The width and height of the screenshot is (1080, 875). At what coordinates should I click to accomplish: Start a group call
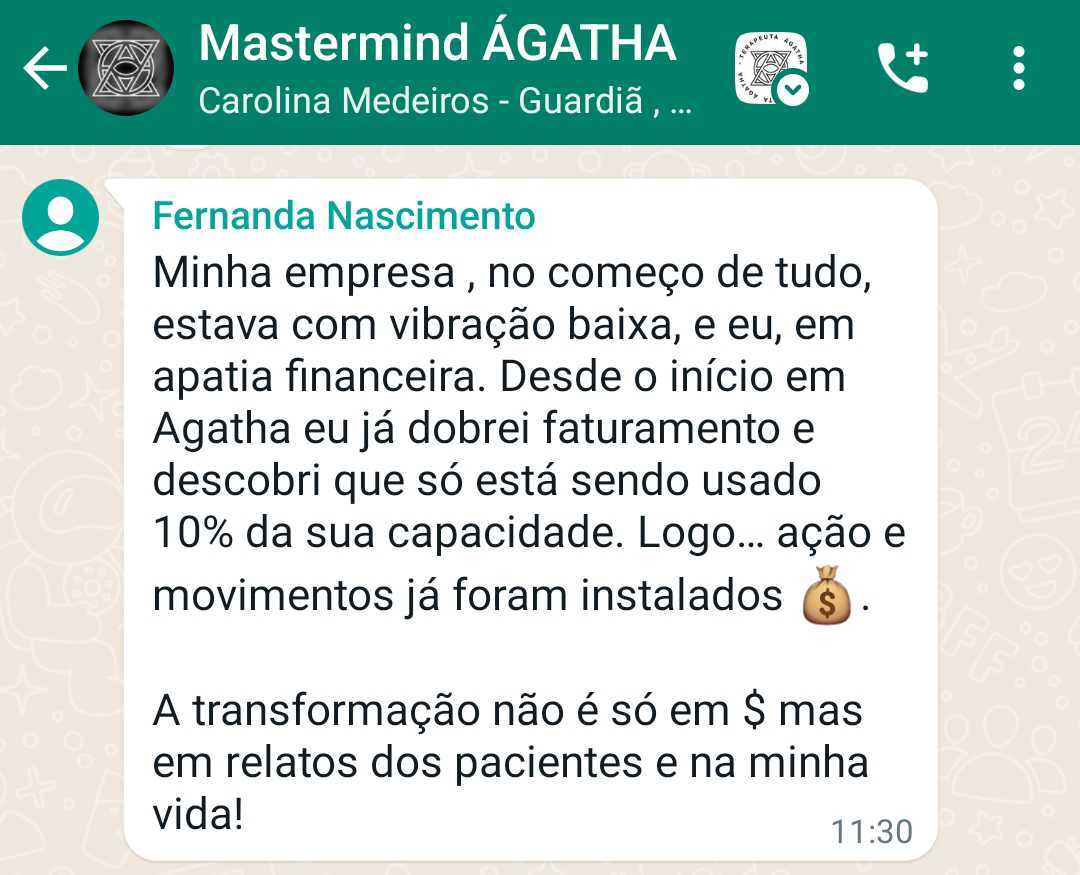click(x=903, y=68)
